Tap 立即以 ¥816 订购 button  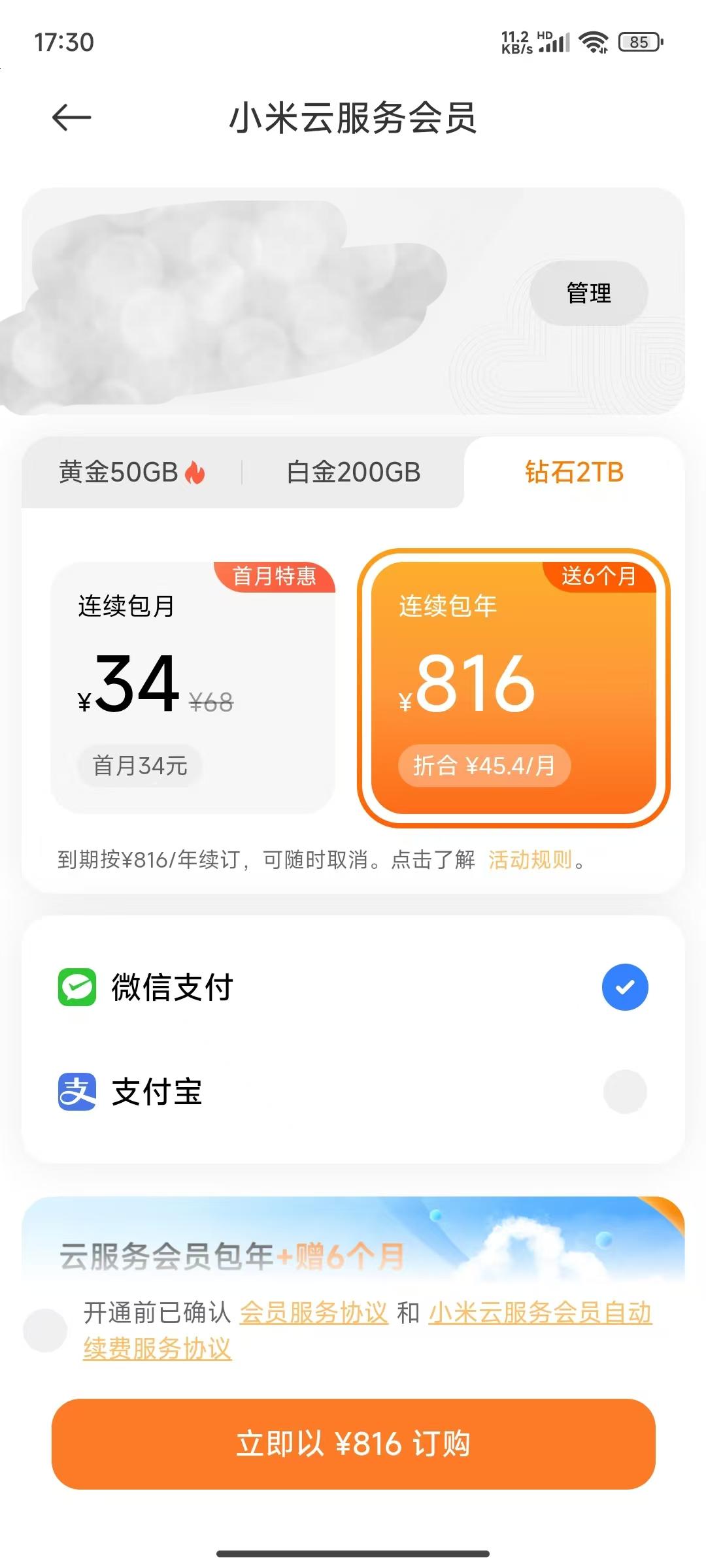point(353,1444)
